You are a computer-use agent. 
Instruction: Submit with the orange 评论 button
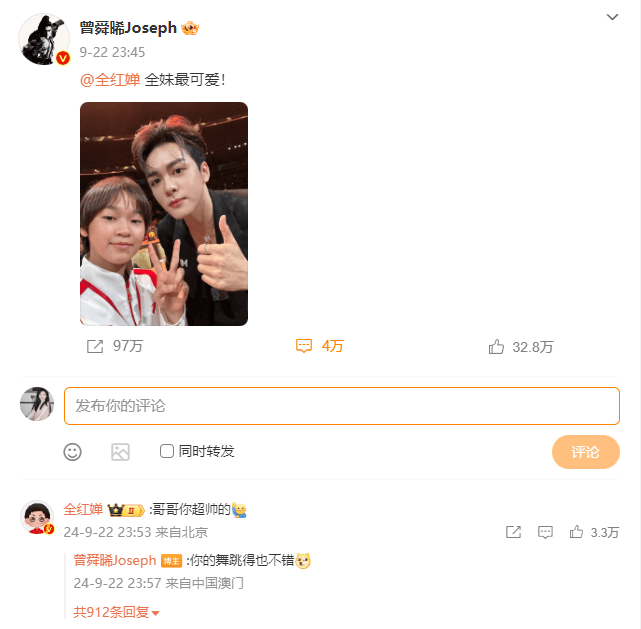pyautogui.click(x=585, y=452)
